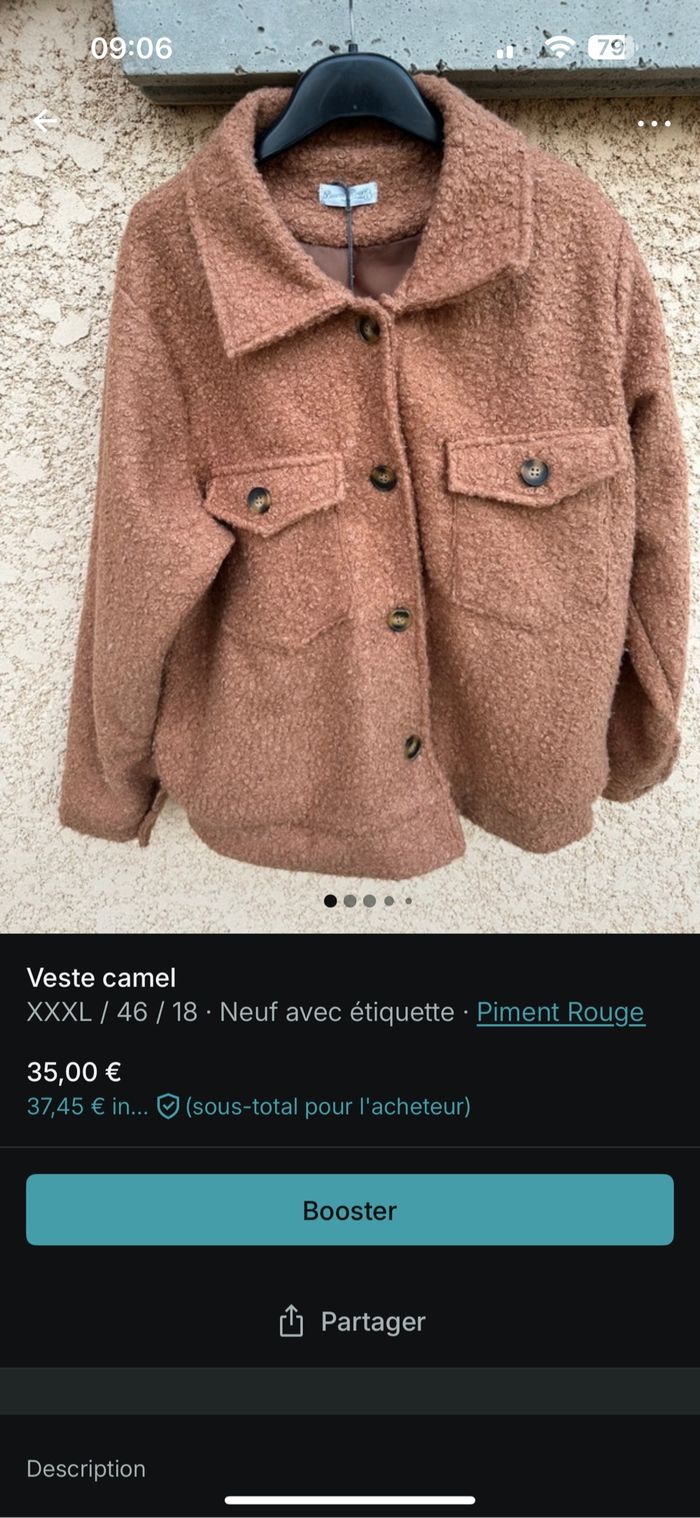The height and width of the screenshot is (1518, 700).
Task: Go back using the arrow icon
Action: (x=45, y=122)
